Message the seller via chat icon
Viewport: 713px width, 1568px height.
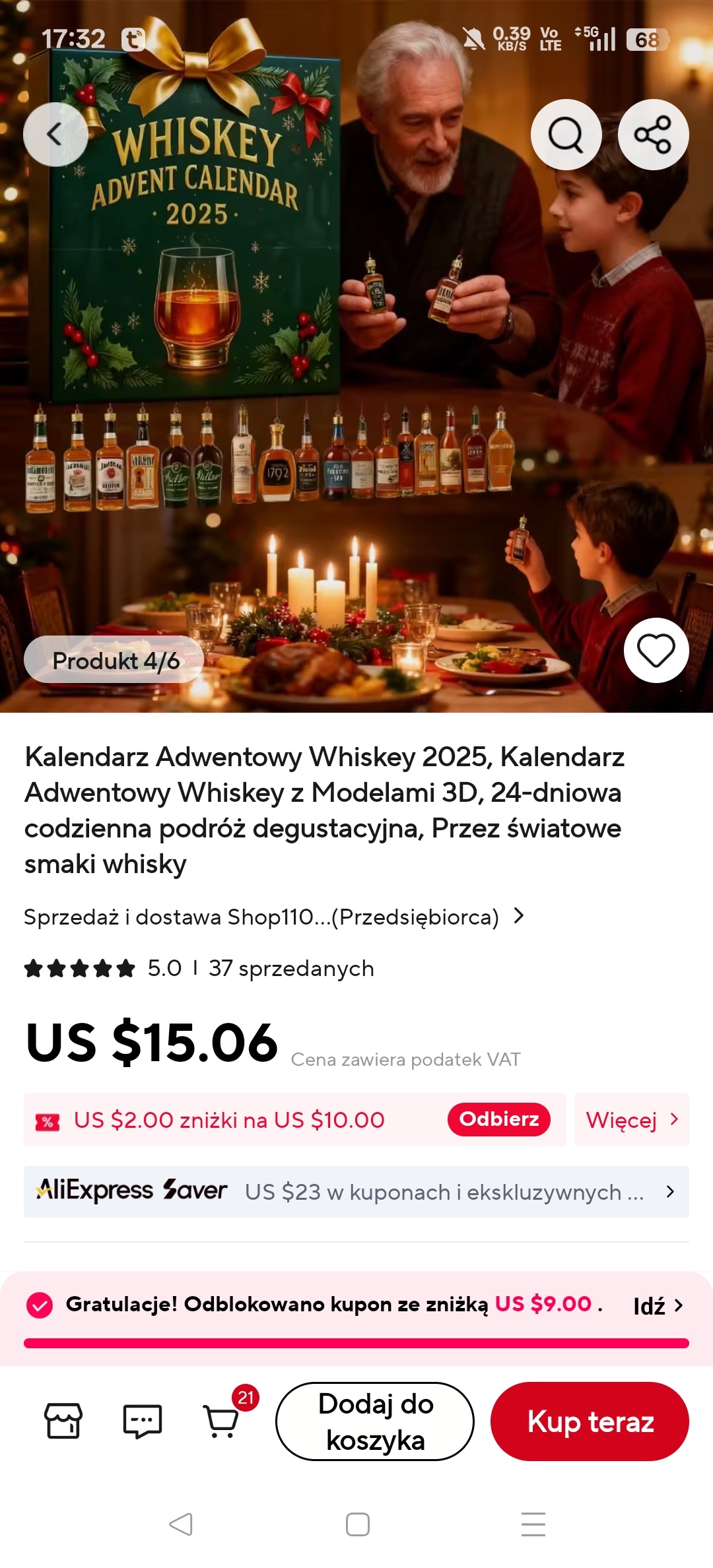pyautogui.click(x=143, y=1420)
